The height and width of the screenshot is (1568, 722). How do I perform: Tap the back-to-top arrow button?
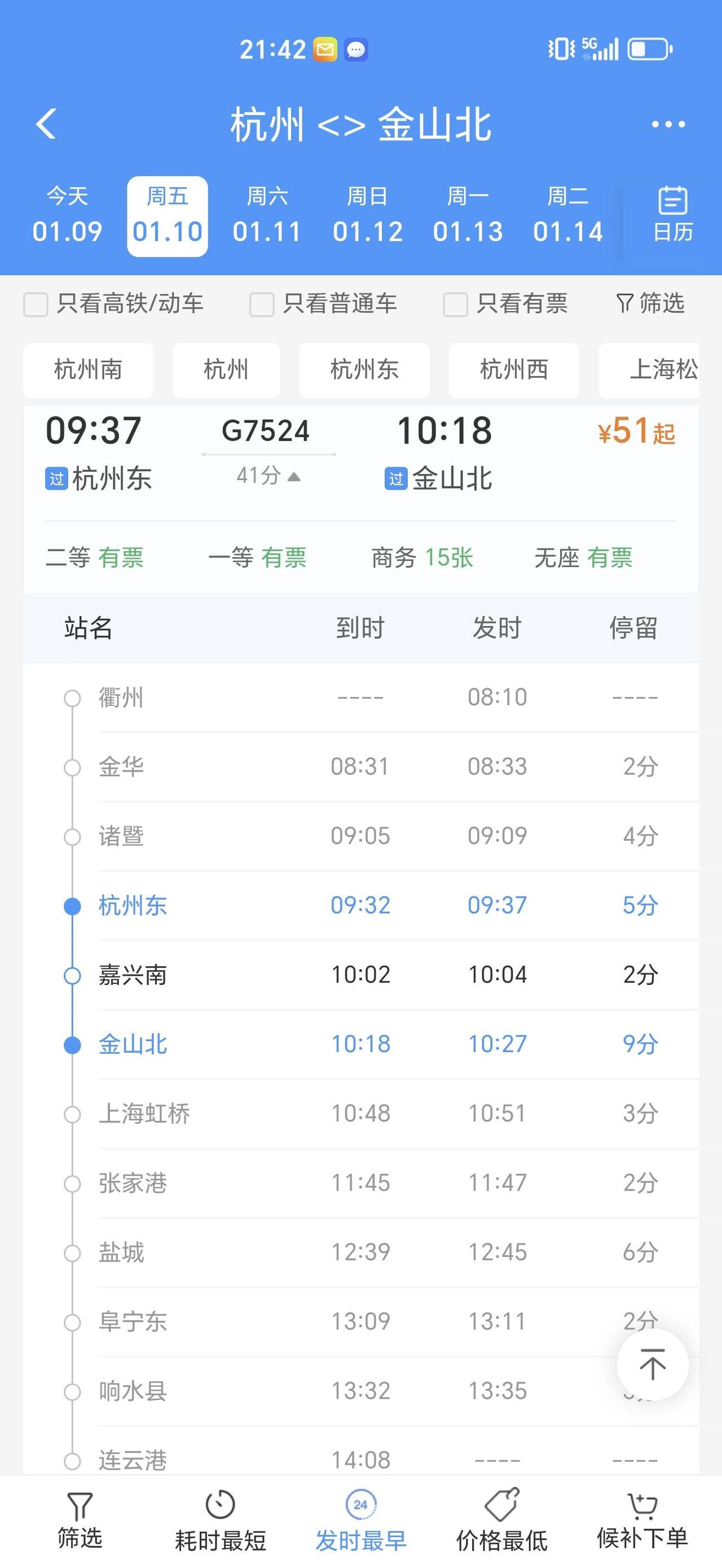point(652,1364)
